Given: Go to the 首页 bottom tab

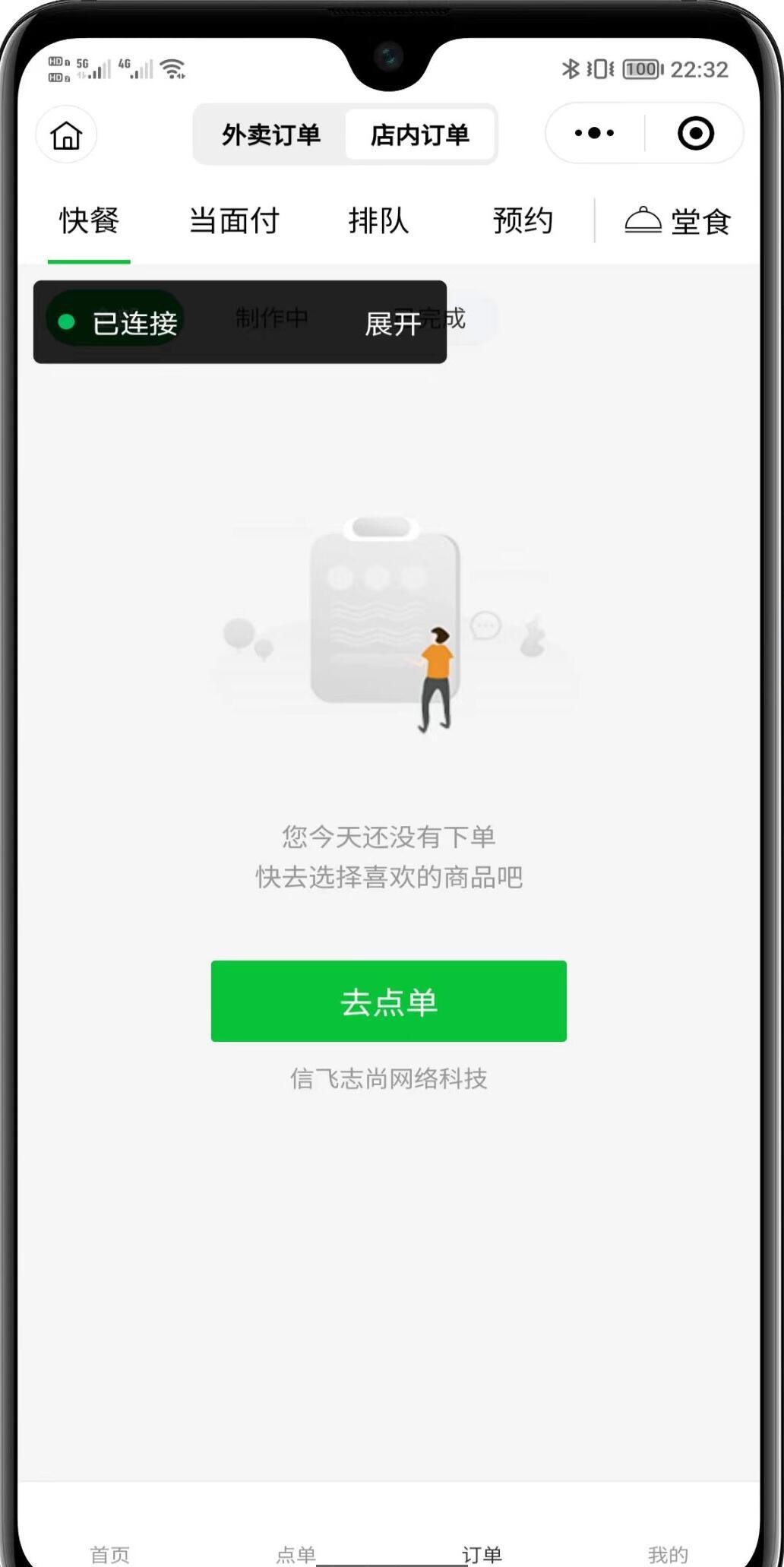Looking at the screenshot, I should tap(110, 1553).
